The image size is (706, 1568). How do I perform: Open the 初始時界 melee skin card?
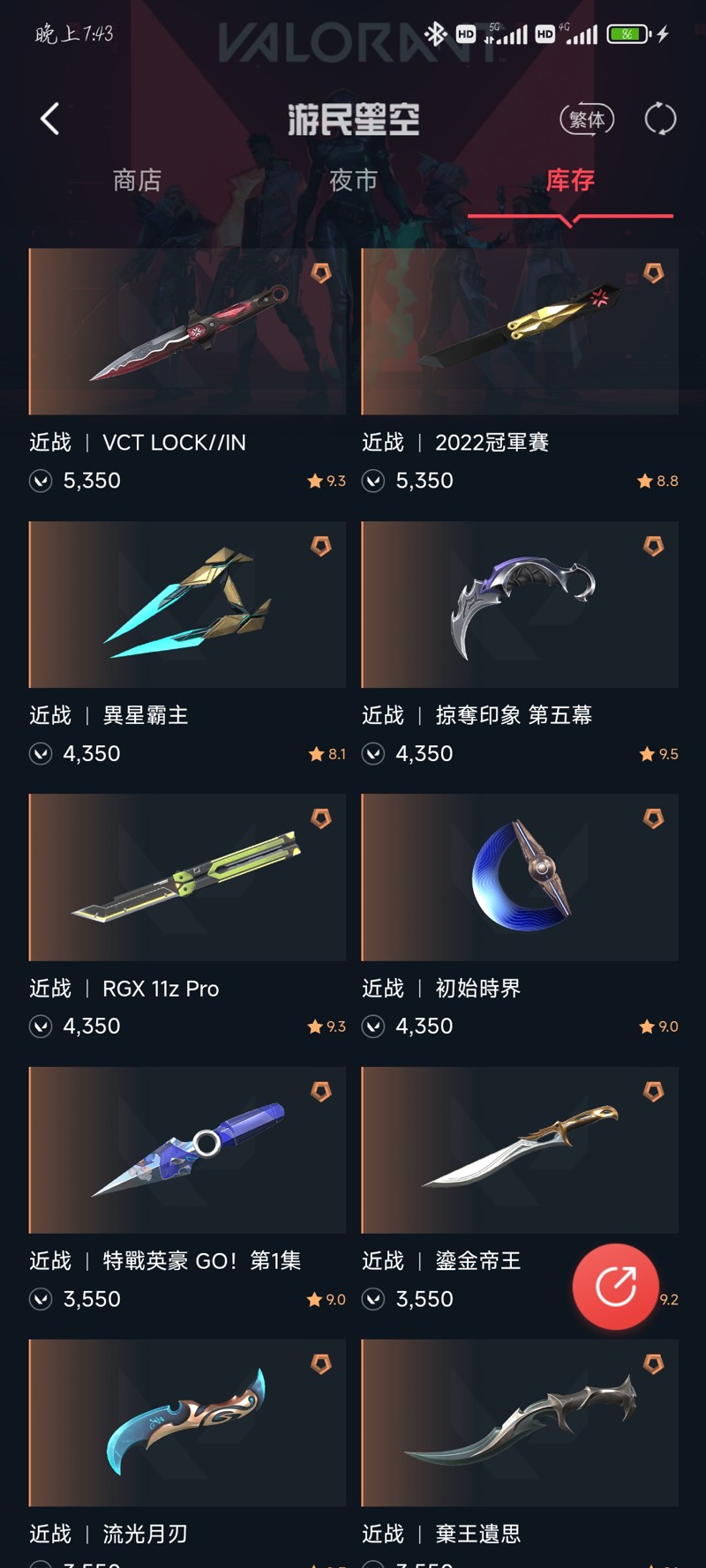520,917
